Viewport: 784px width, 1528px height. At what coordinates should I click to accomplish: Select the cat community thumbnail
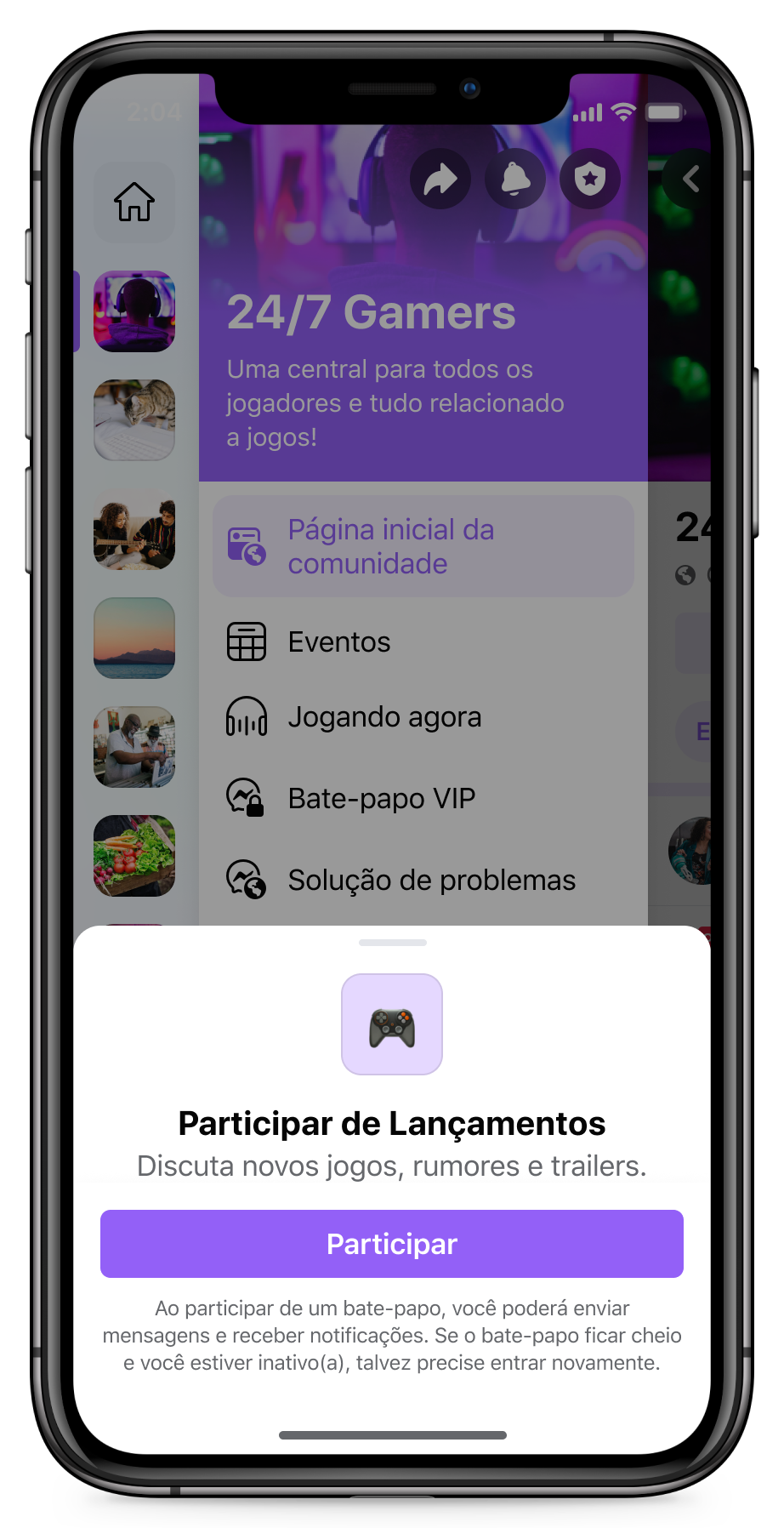tap(134, 420)
